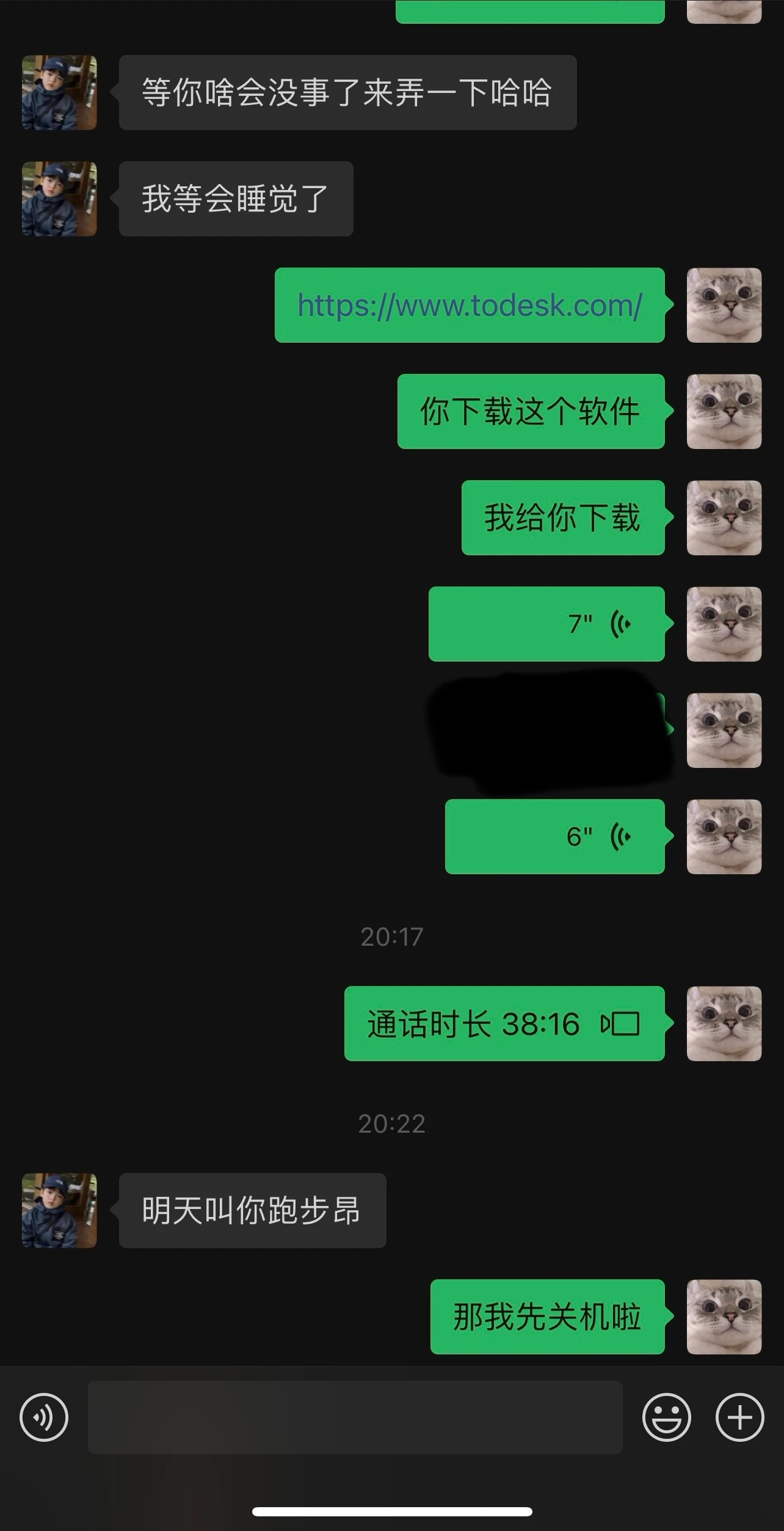
Task: Play the 7-second voice message
Action: tap(546, 624)
